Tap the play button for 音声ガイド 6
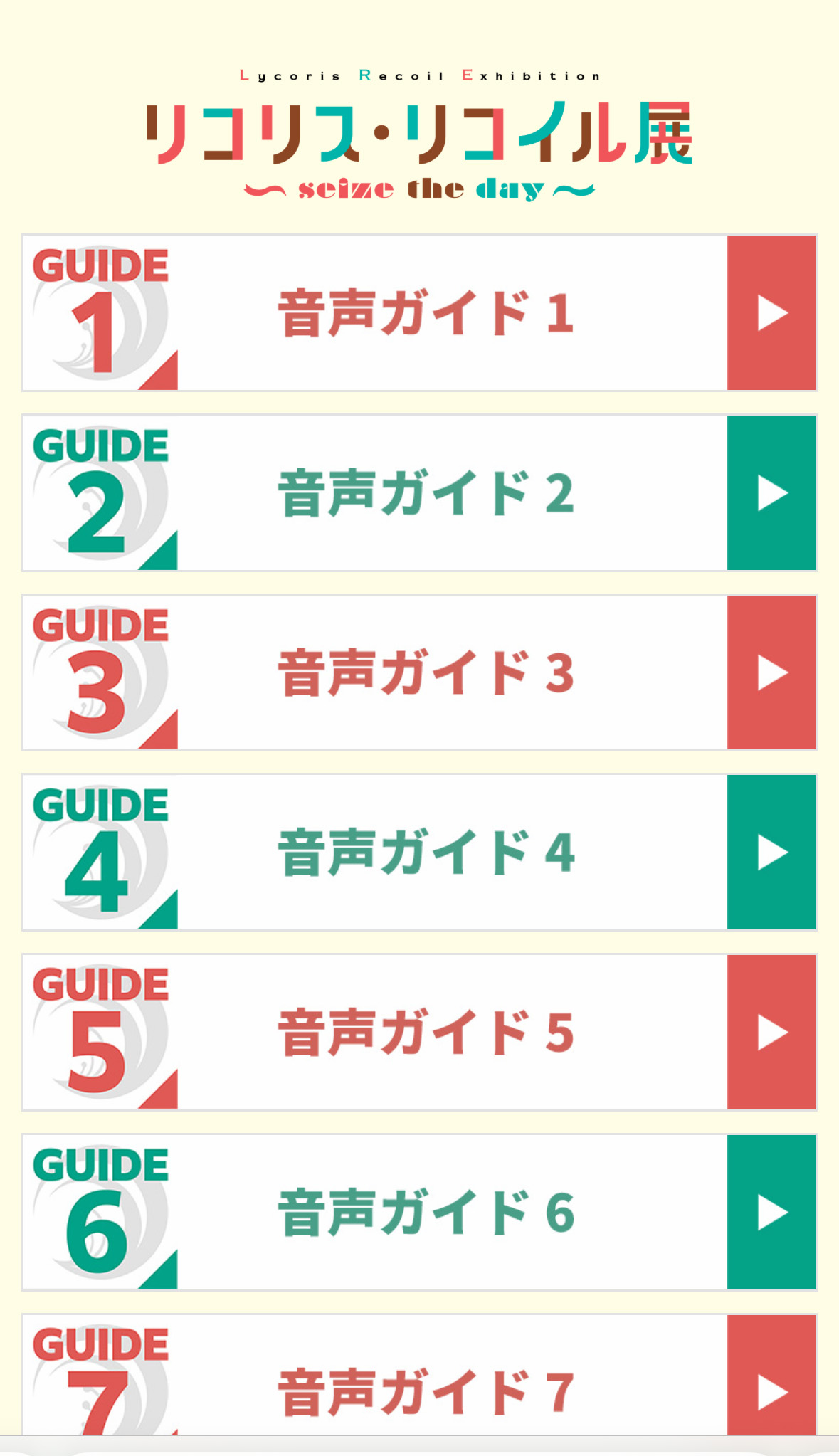The image size is (839, 1456). pos(771,1213)
